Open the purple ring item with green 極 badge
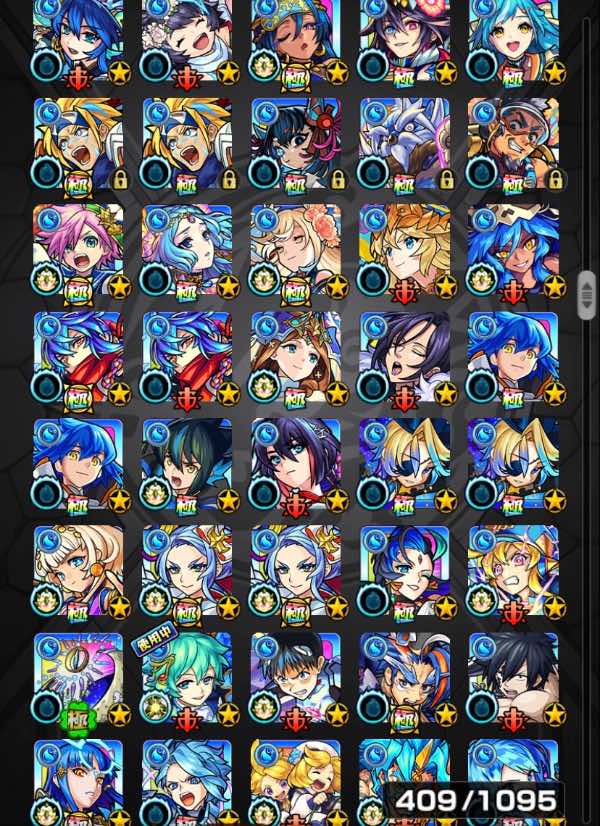The image size is (600, 826). (78, 678)
